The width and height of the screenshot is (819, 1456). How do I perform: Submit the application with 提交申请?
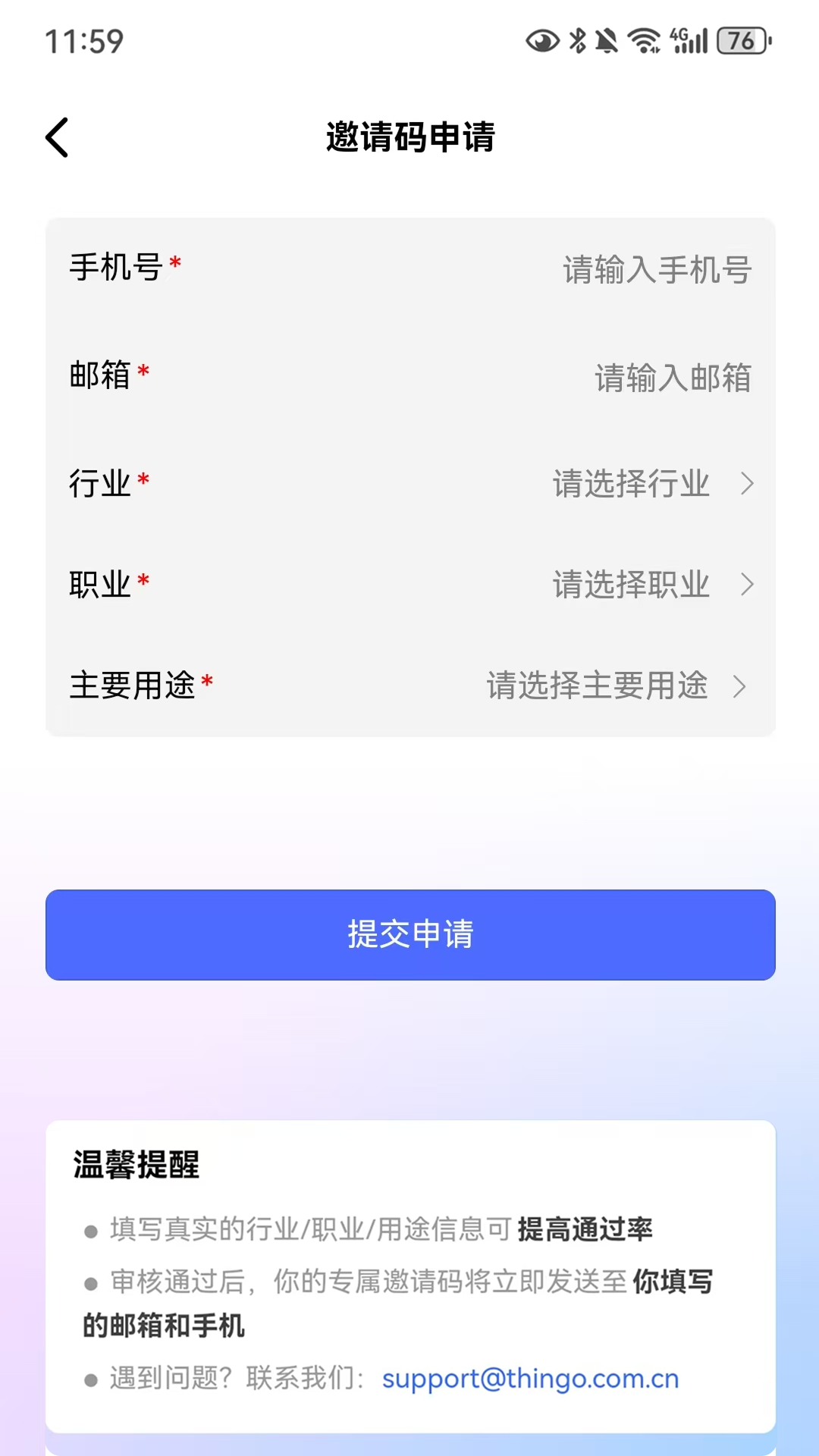410,934
